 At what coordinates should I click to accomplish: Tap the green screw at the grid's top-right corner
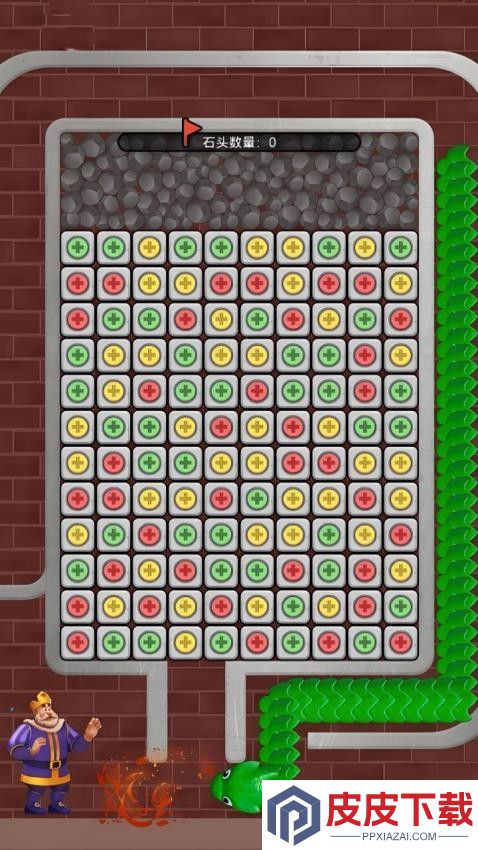click(x=401, y=248)
